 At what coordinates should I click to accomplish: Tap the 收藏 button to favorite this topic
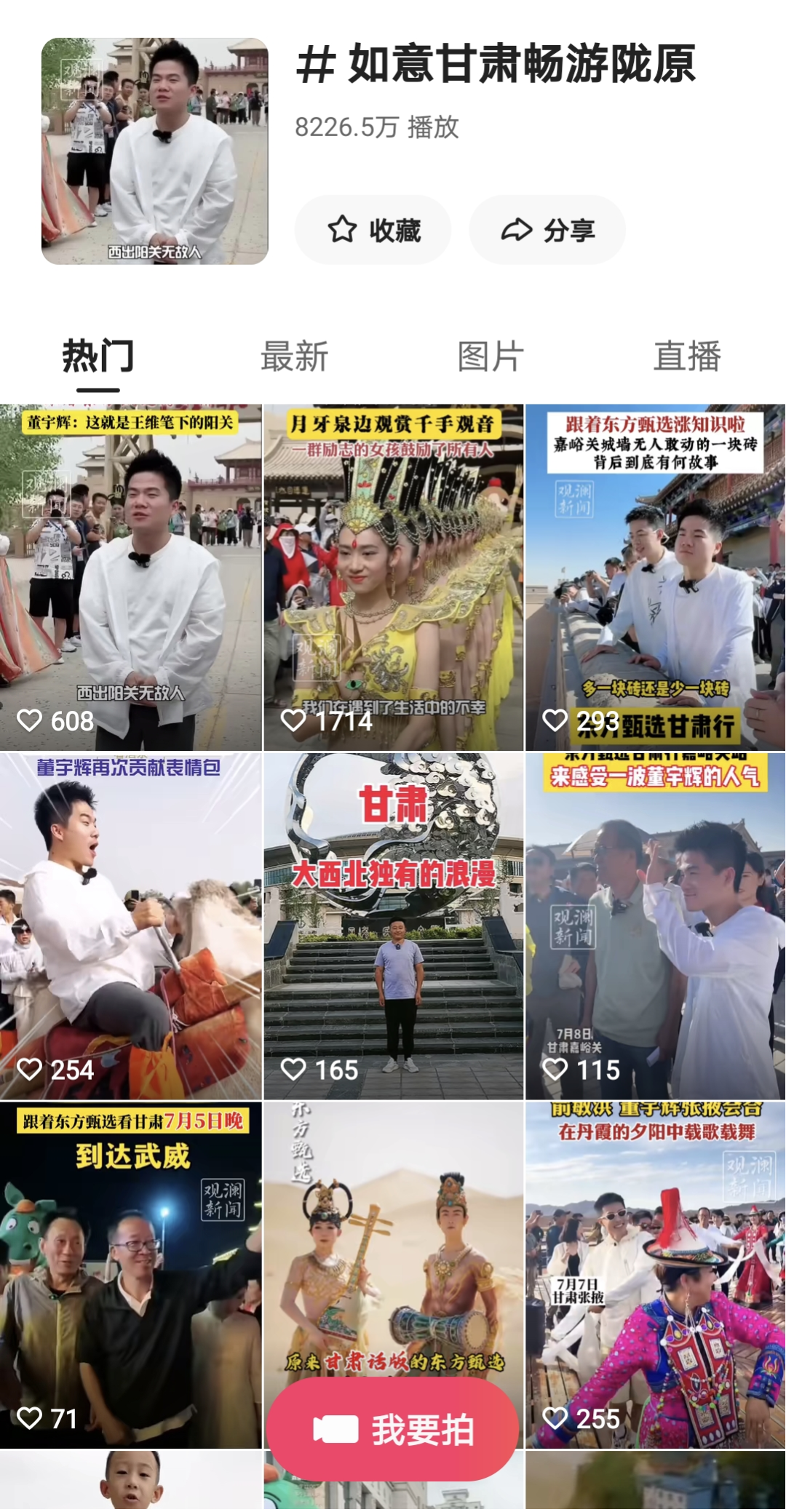coord(373,230)
